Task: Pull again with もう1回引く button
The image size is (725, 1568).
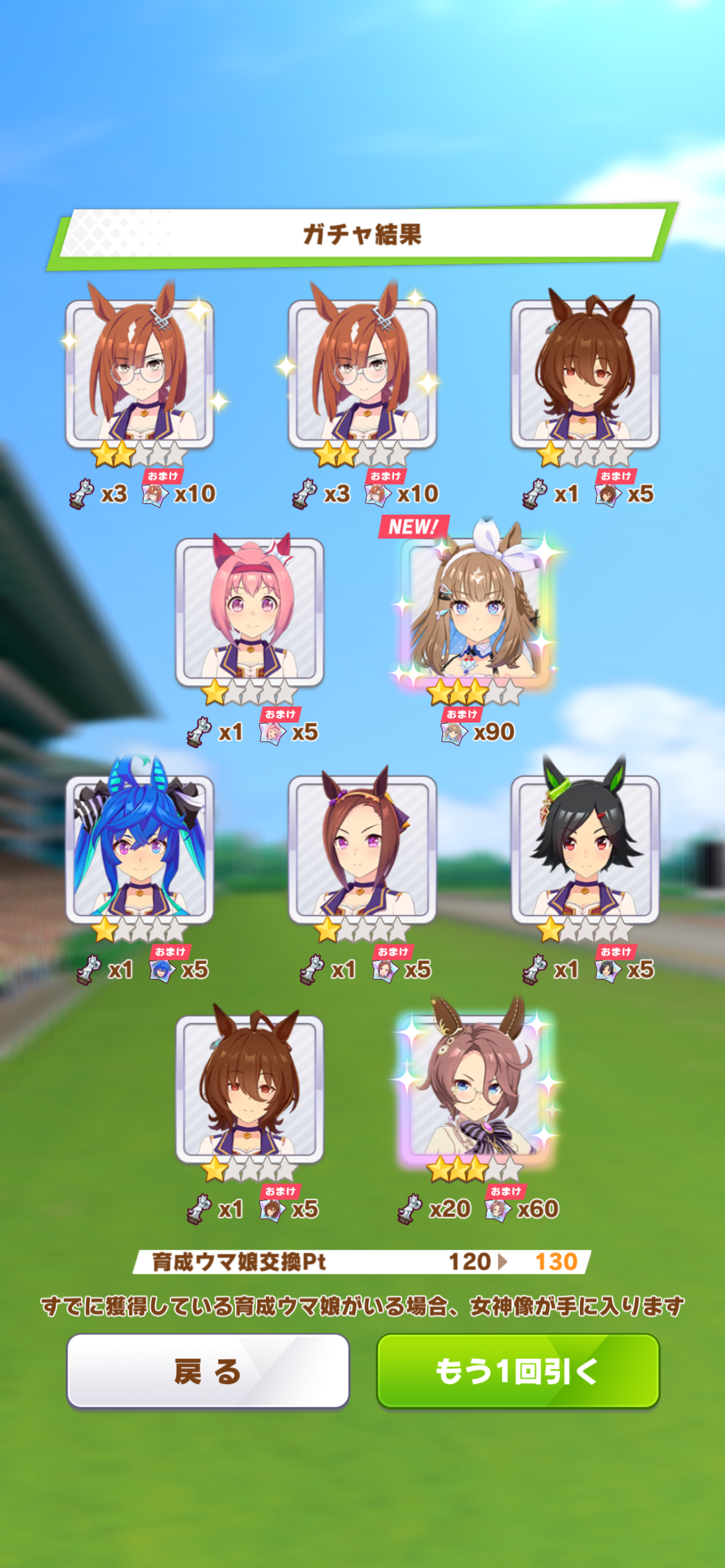Action: point(518,1370)
